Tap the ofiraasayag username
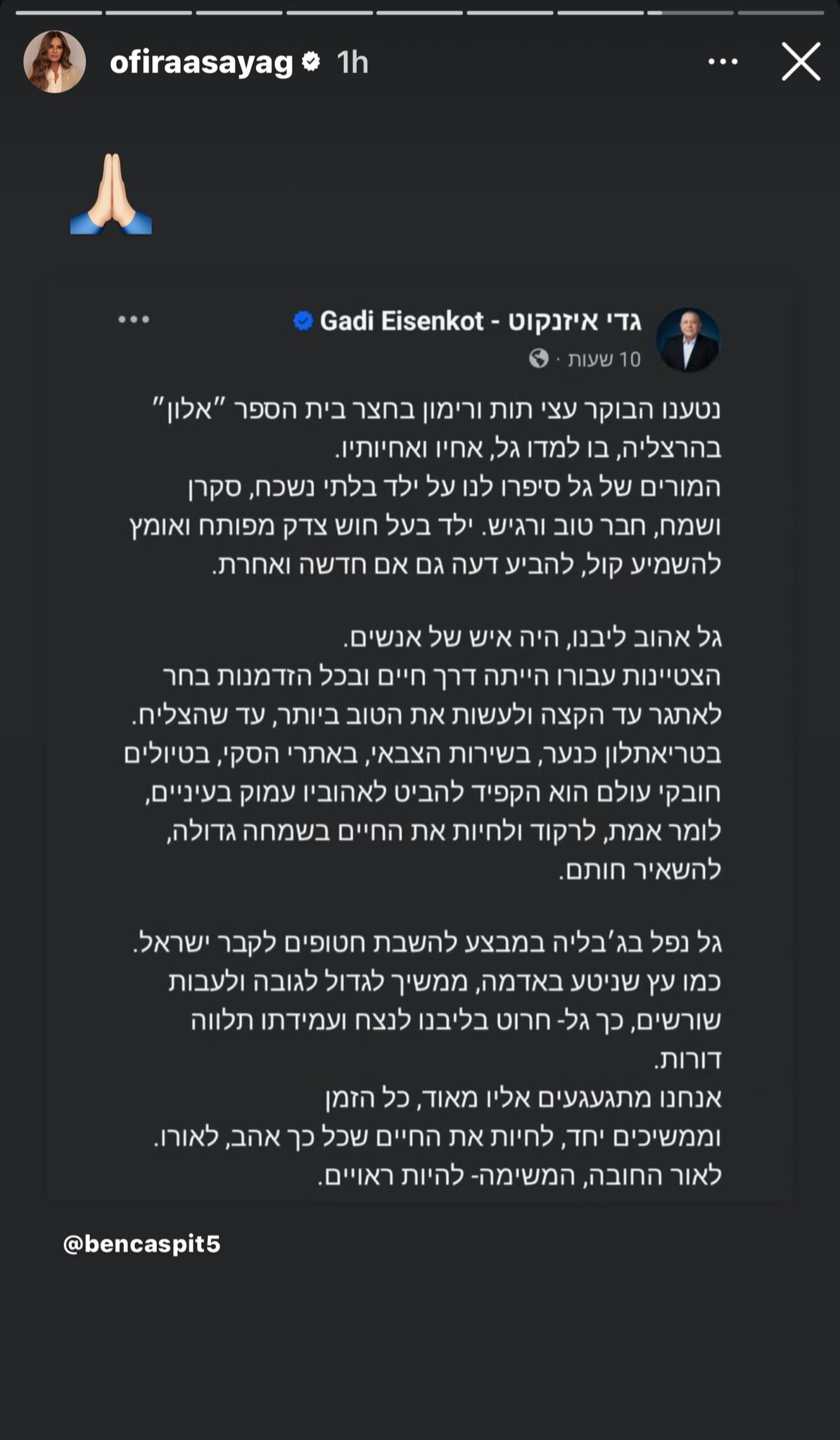840x1440 pixels. (x=201, y=63)
